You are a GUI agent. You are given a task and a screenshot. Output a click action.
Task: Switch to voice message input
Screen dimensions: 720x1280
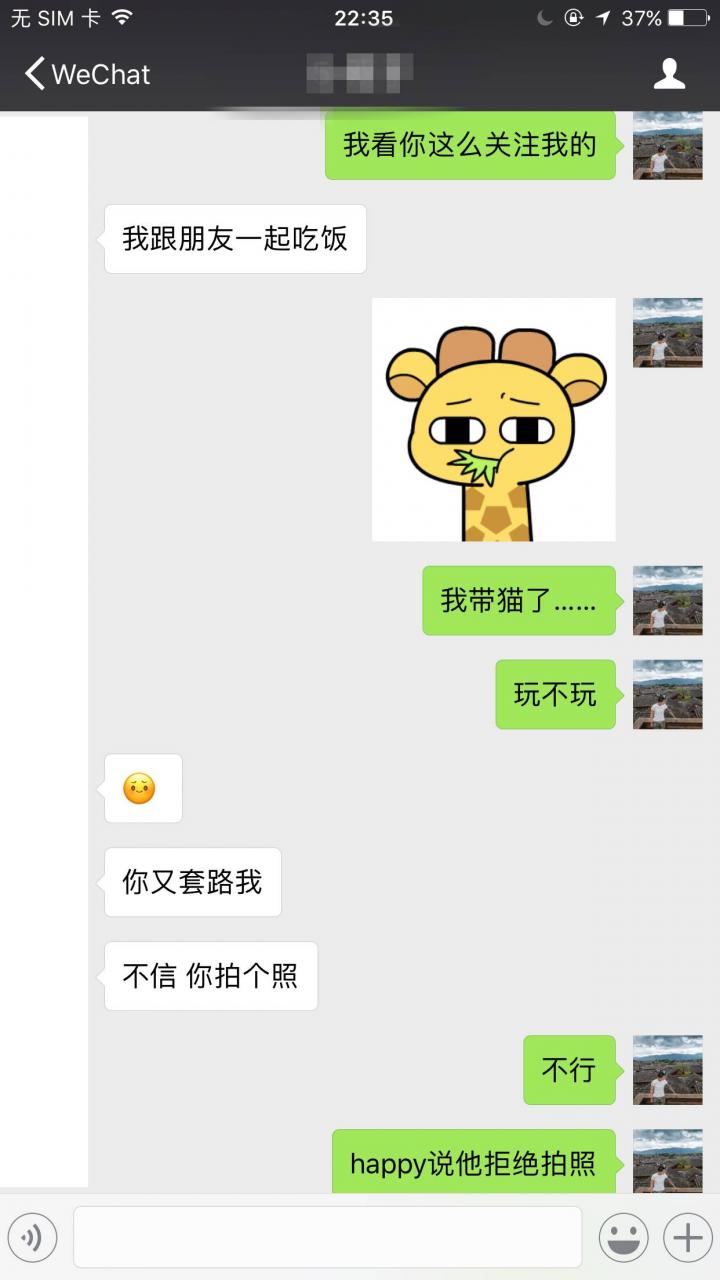pyautogui.click(x=33, y=1238)
